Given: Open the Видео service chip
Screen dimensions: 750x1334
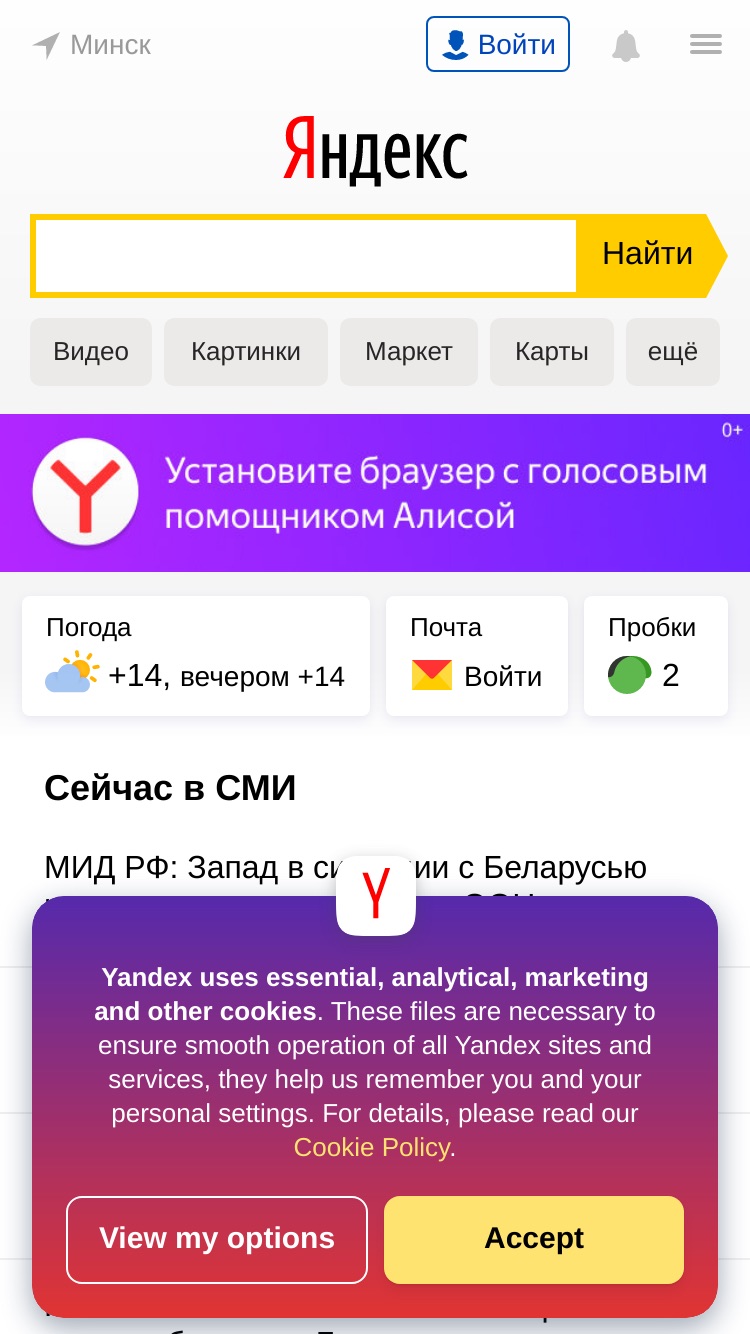Looking at the screenshot, I should [91, 352].
